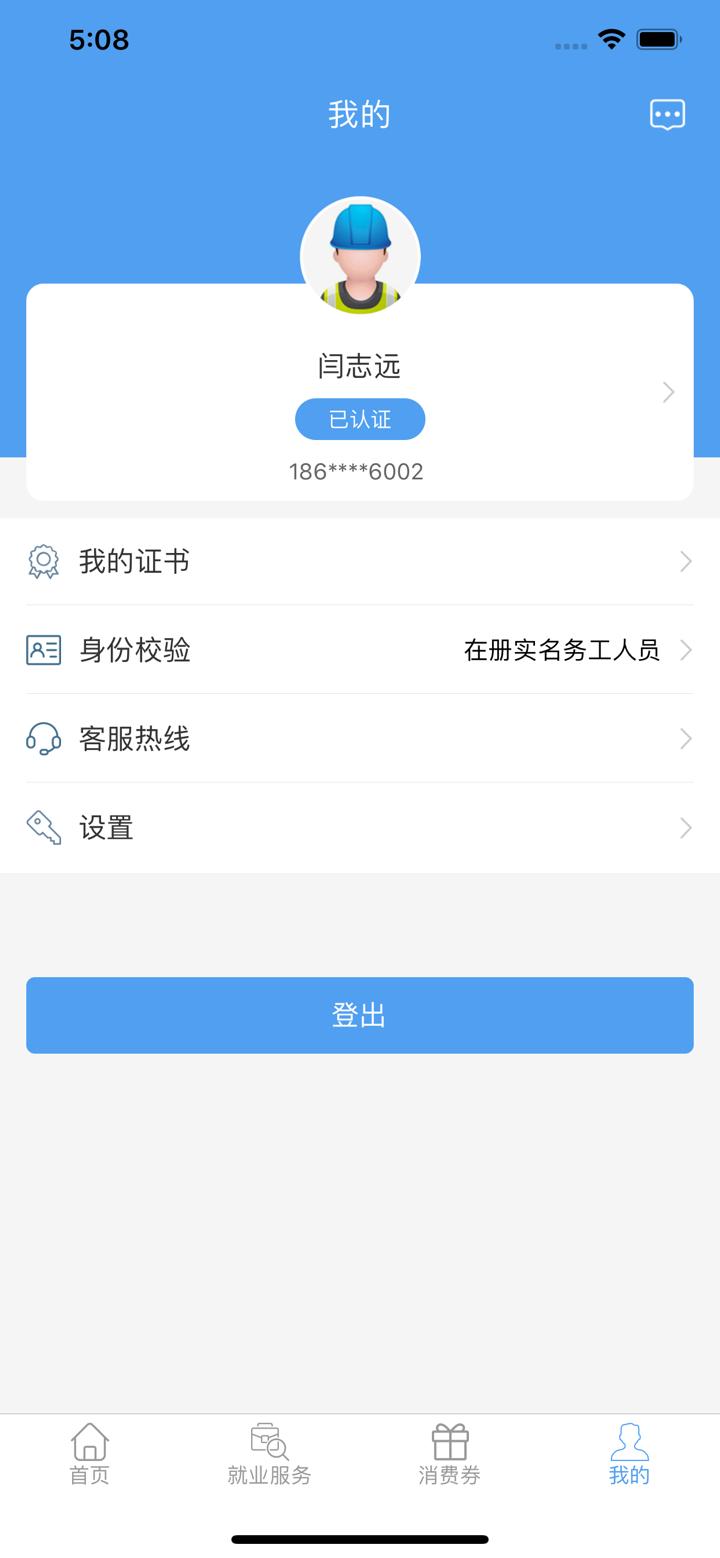Click the 身份校验 ID card icon

tap(43, 650)
